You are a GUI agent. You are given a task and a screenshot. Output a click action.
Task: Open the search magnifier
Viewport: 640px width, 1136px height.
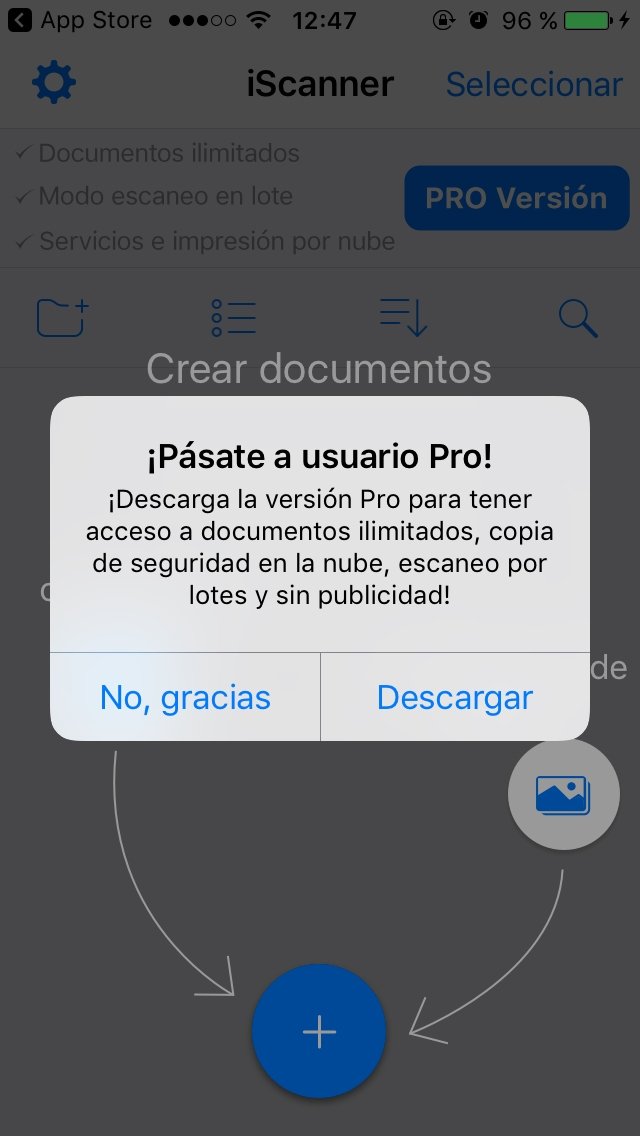point(578,319)
